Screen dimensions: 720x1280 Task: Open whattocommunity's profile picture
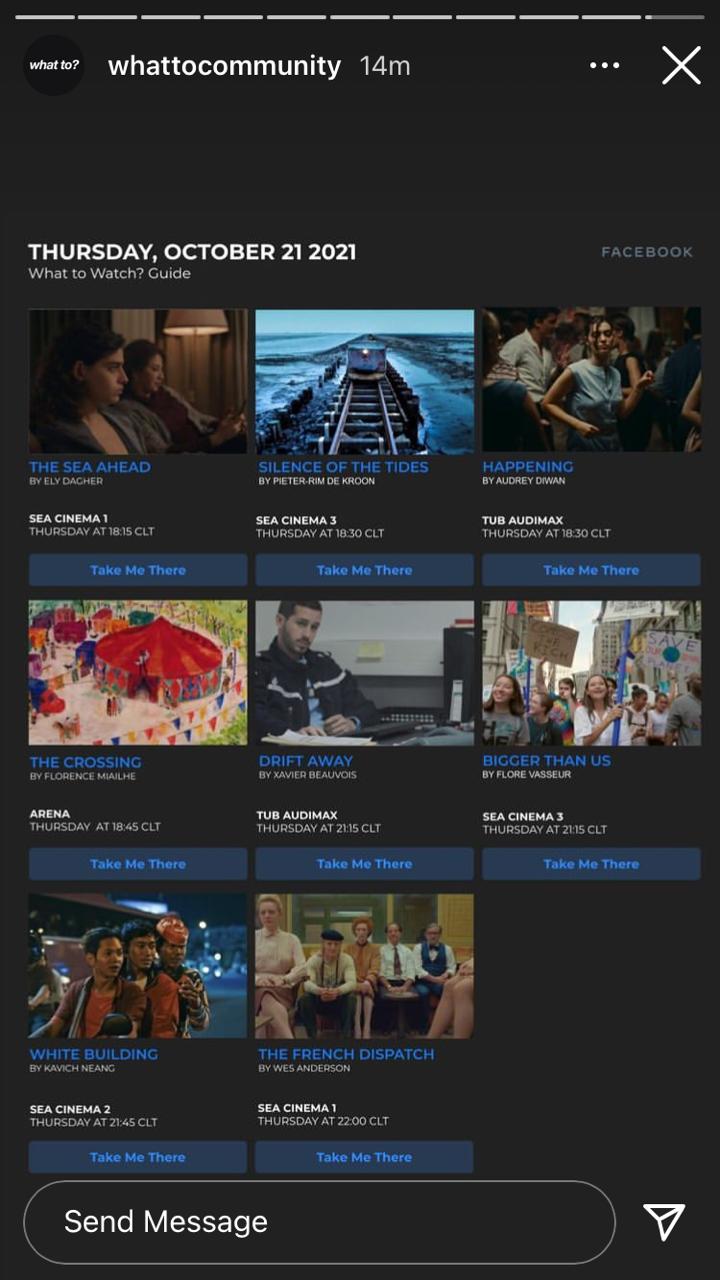click(x=54, y=66)
